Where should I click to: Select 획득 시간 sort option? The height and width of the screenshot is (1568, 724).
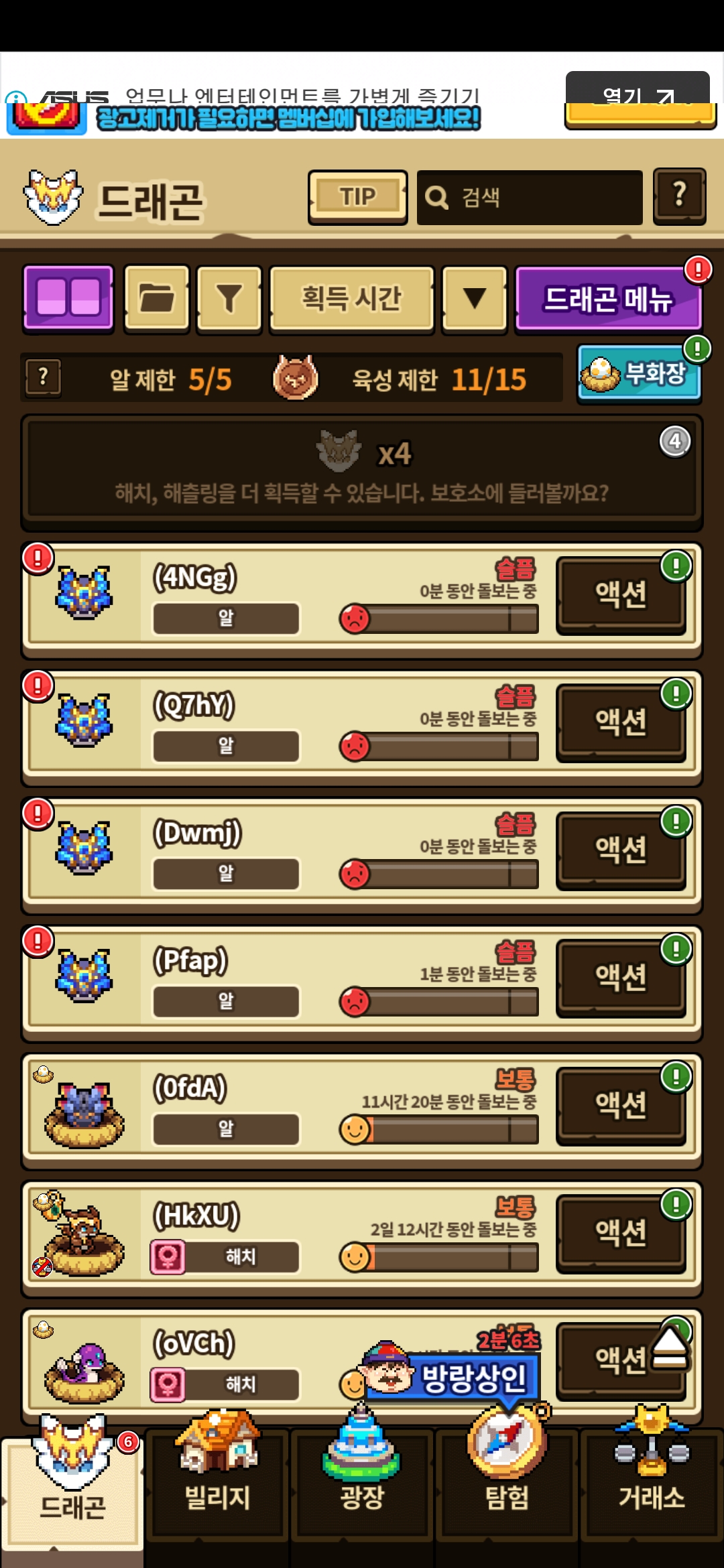tap(351, 298)
